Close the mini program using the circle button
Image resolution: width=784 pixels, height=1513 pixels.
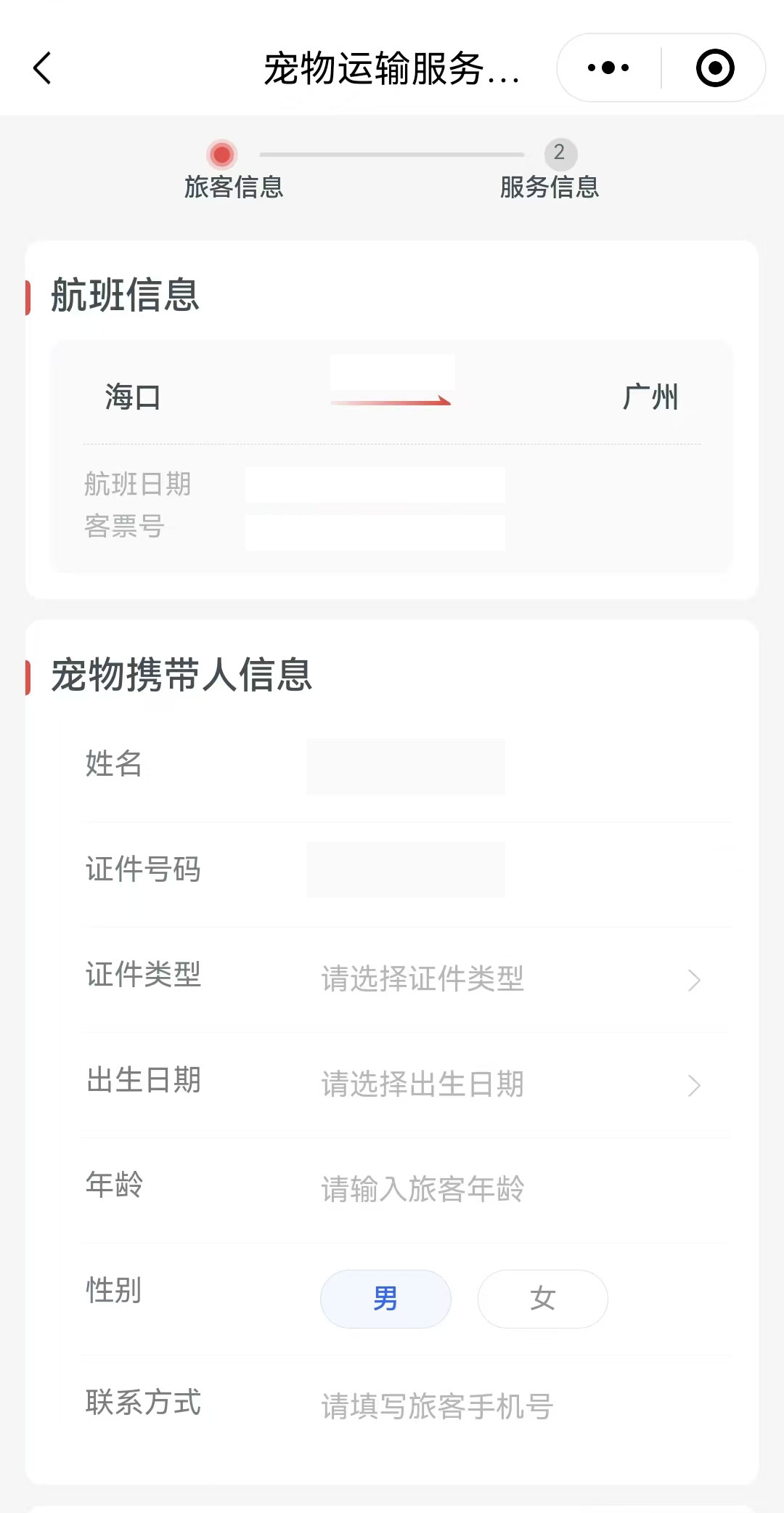[x=714, y=68]
